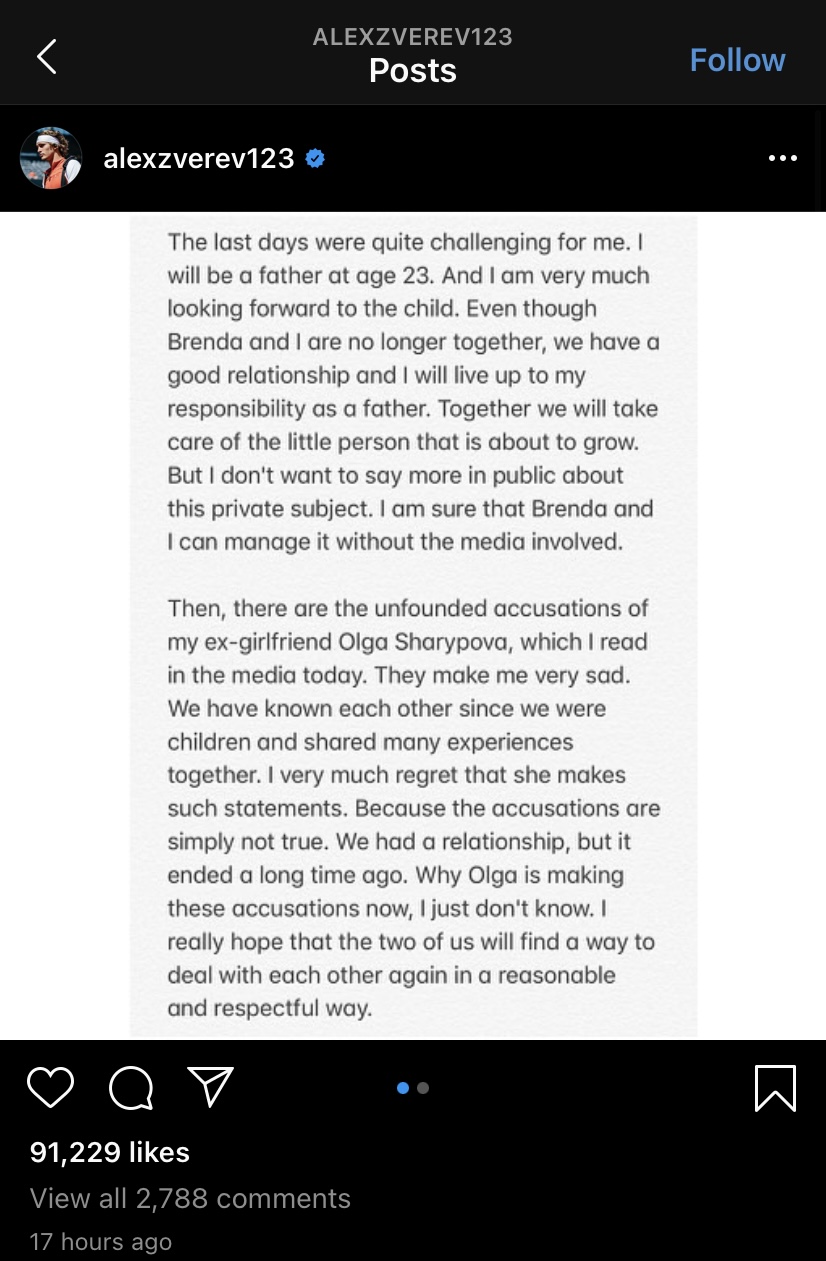This screenshot has width=826, height=1261.
Task: Open the post's three-dot options menu
Action: tap(783, 158)
